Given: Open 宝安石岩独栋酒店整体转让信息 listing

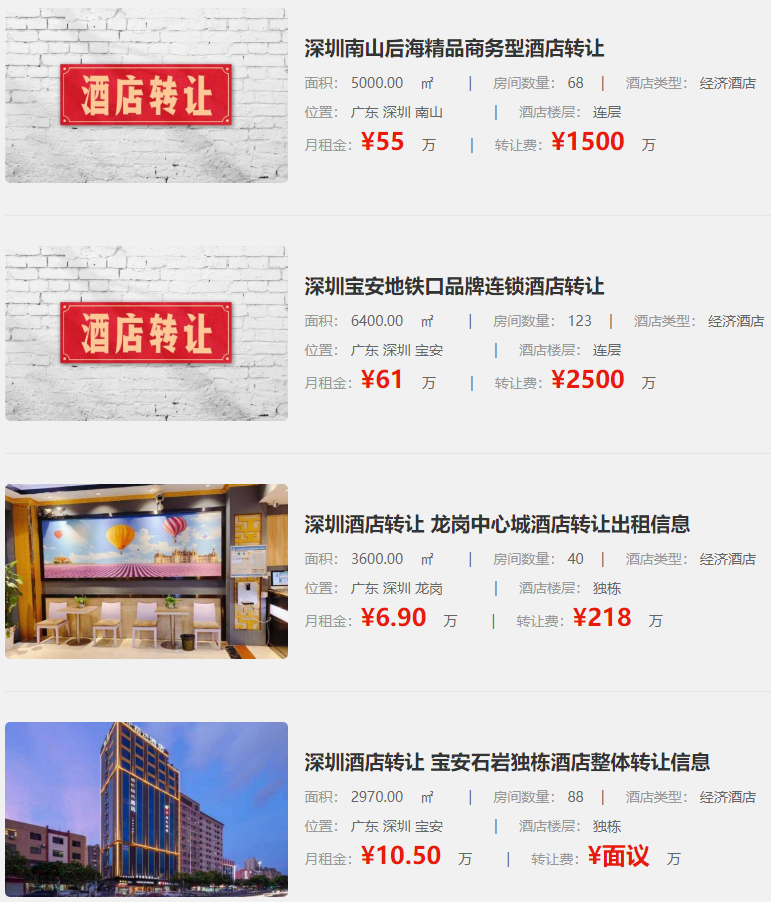Looking at the screenshot, I should (507, 762).
